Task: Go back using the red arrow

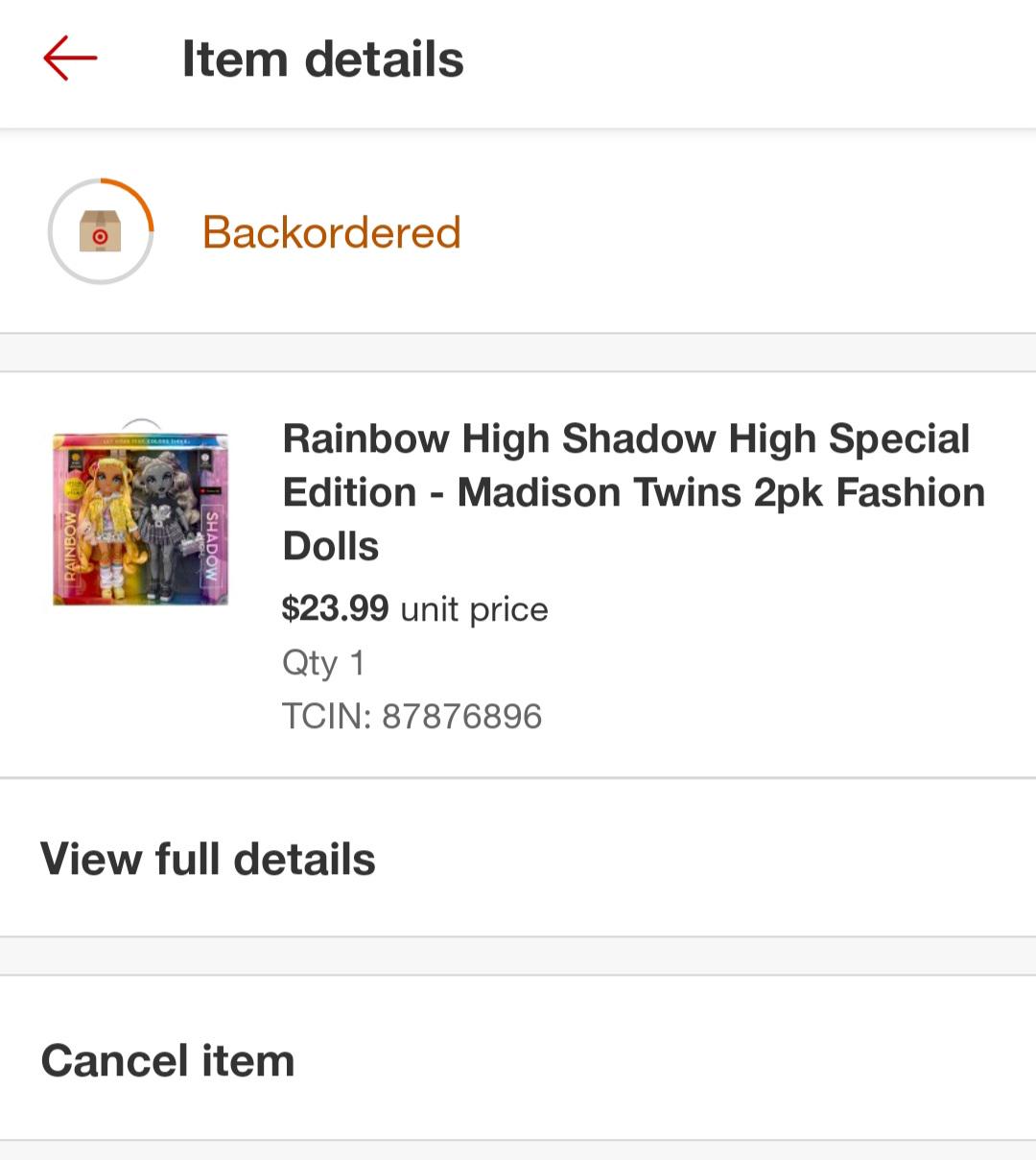Action: pyautogui.click(x=70, y=59)
